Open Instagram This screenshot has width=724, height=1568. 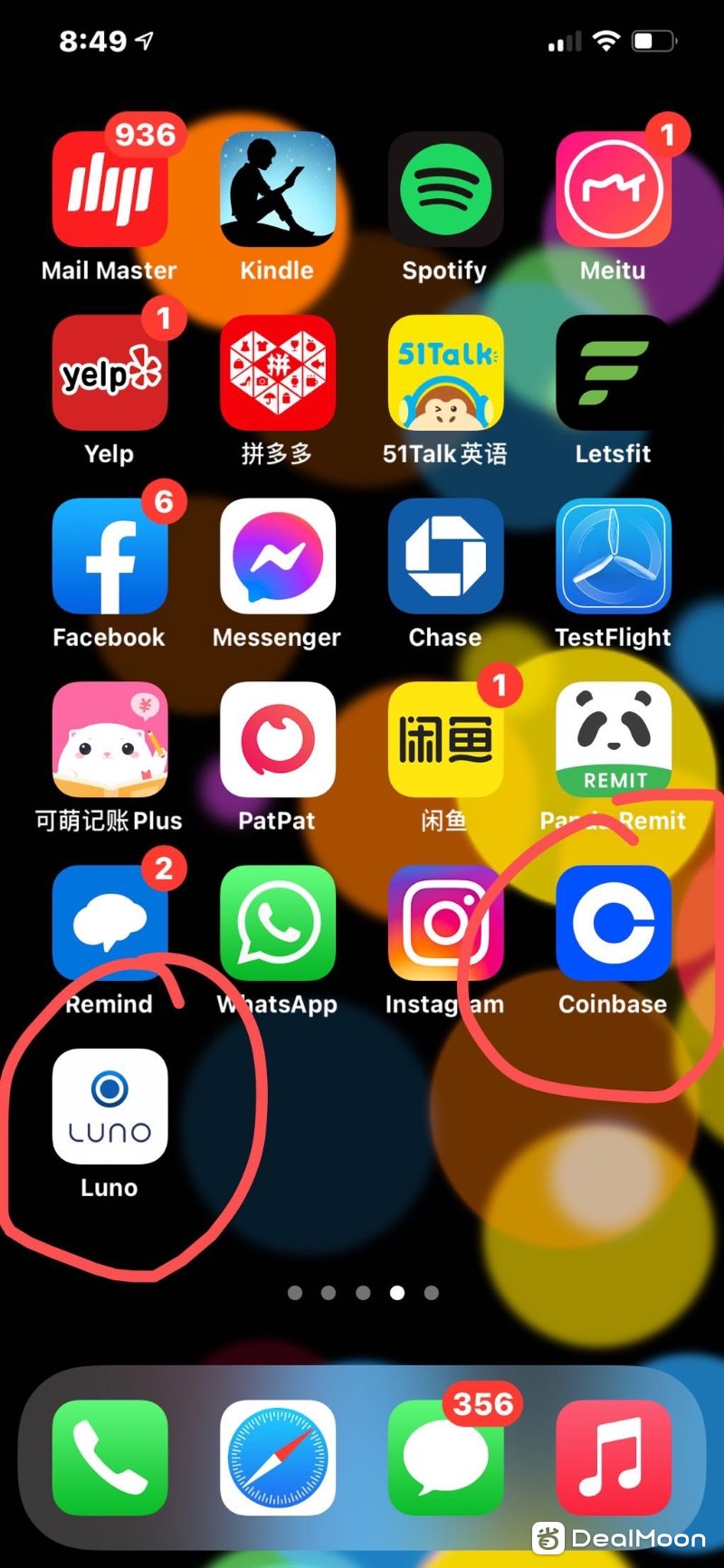pos(444,923)
